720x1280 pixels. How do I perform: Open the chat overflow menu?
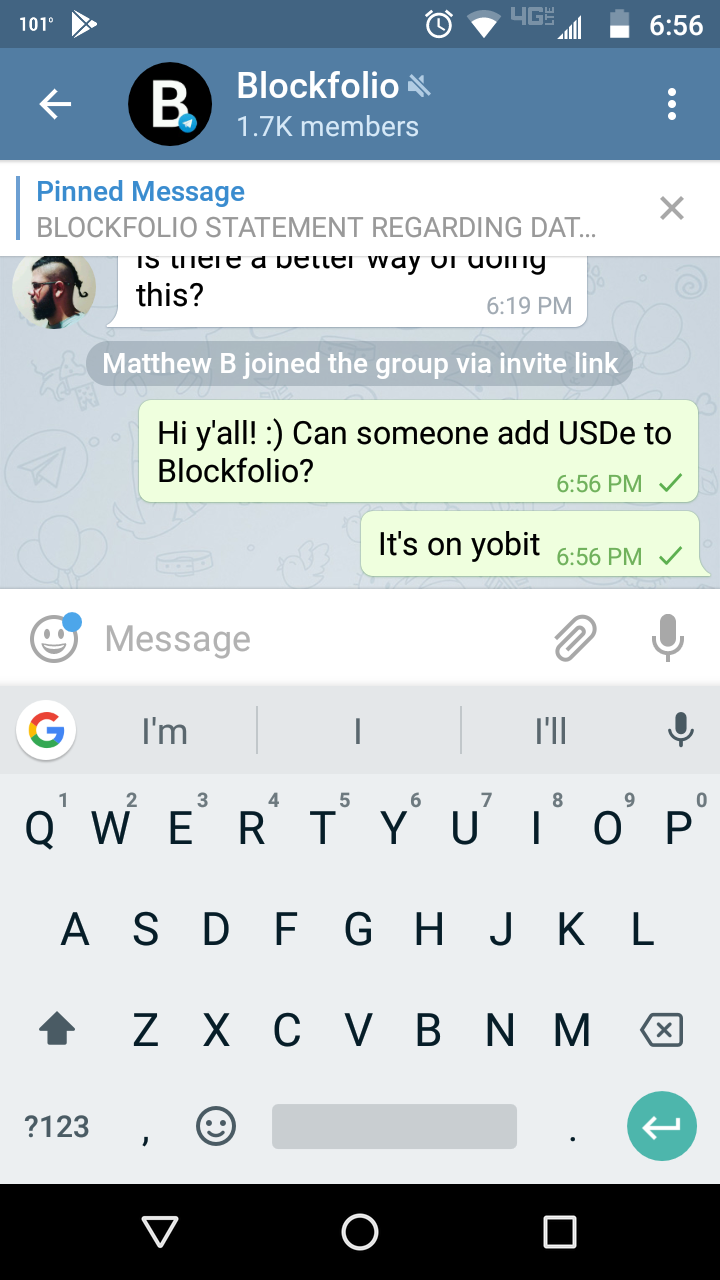(x=671, y=104)
